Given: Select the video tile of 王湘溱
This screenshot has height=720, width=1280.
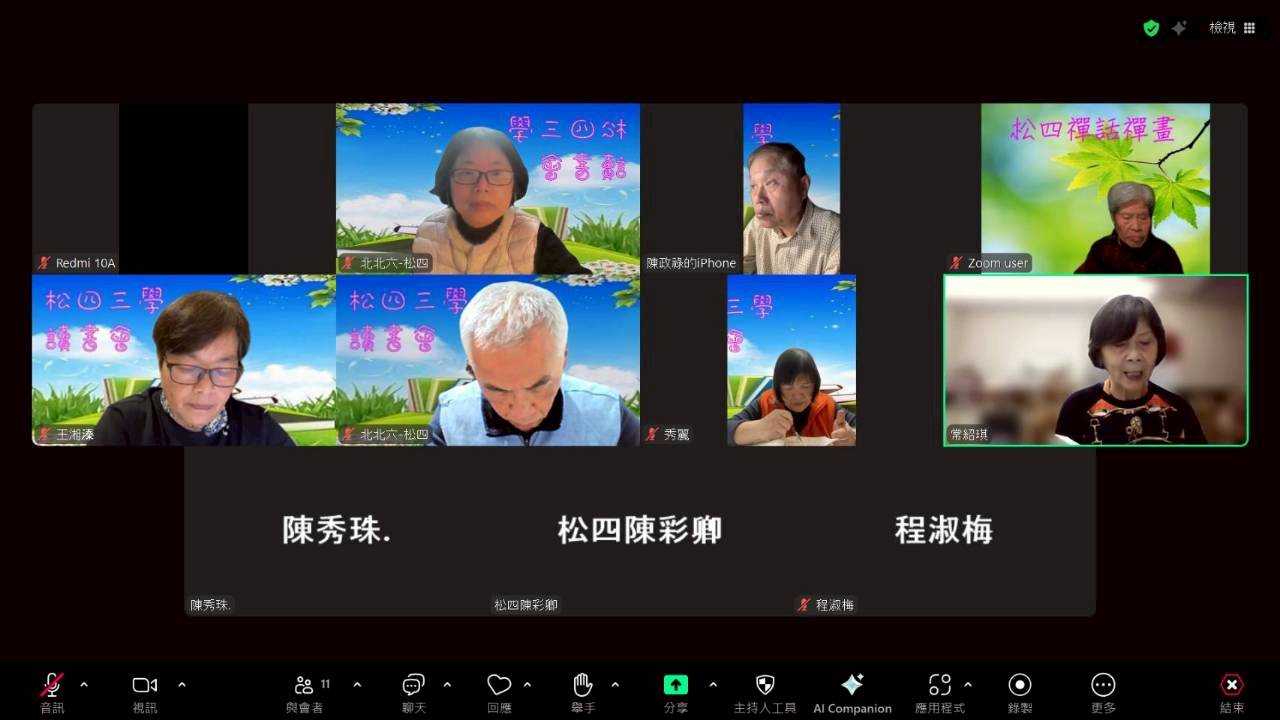Looking at the screenshot, I should tap(184, 360).
